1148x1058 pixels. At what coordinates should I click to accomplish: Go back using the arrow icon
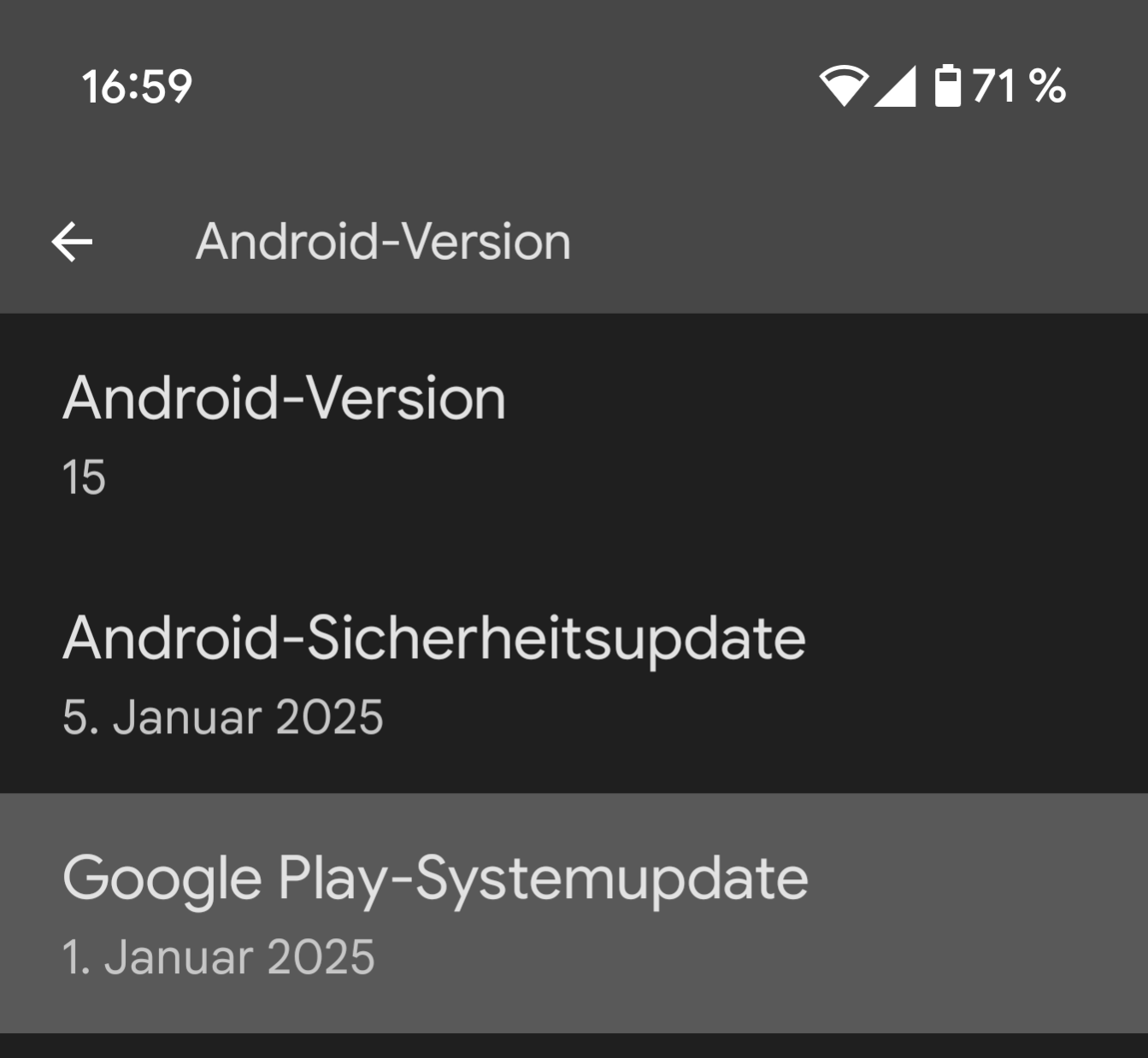tap(72, 242)
